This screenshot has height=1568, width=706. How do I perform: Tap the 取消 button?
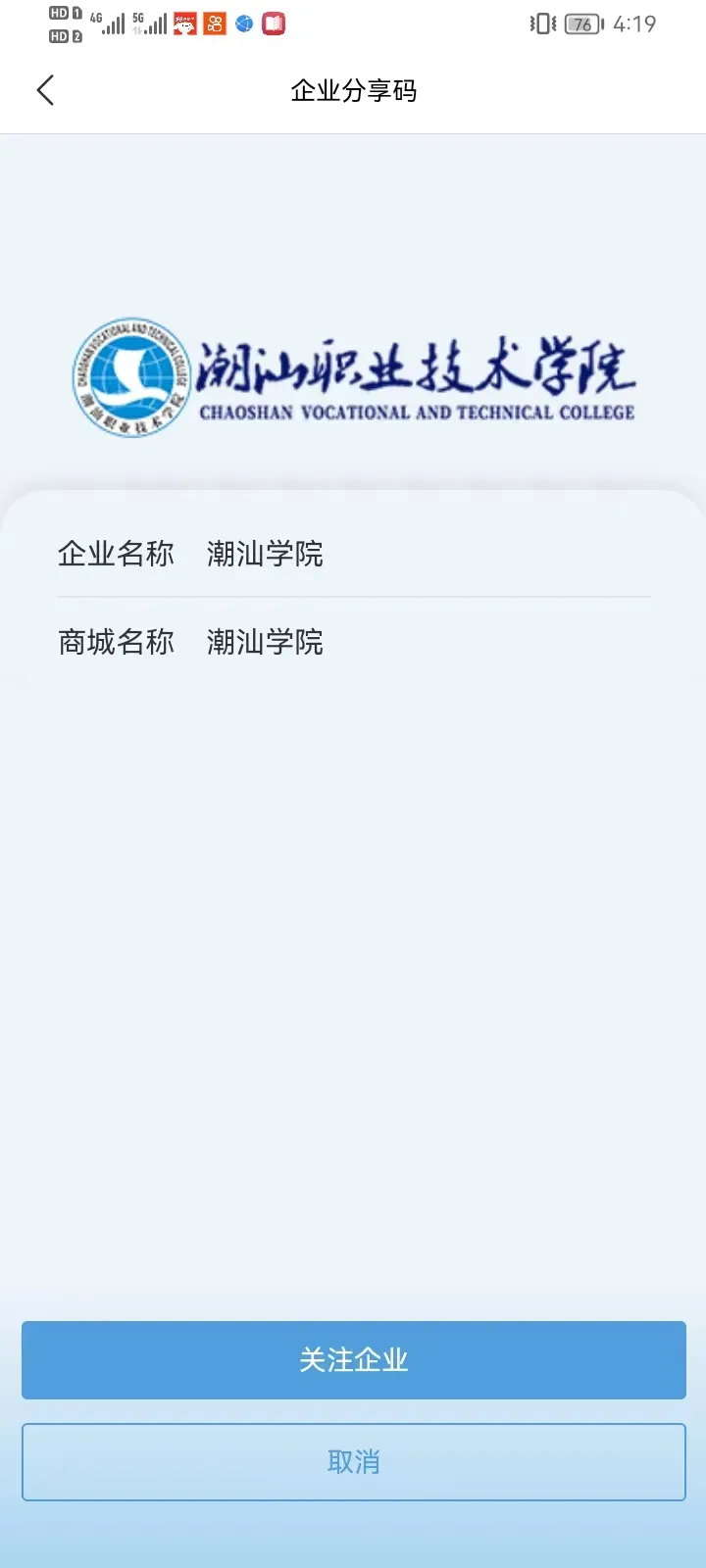353,1461
